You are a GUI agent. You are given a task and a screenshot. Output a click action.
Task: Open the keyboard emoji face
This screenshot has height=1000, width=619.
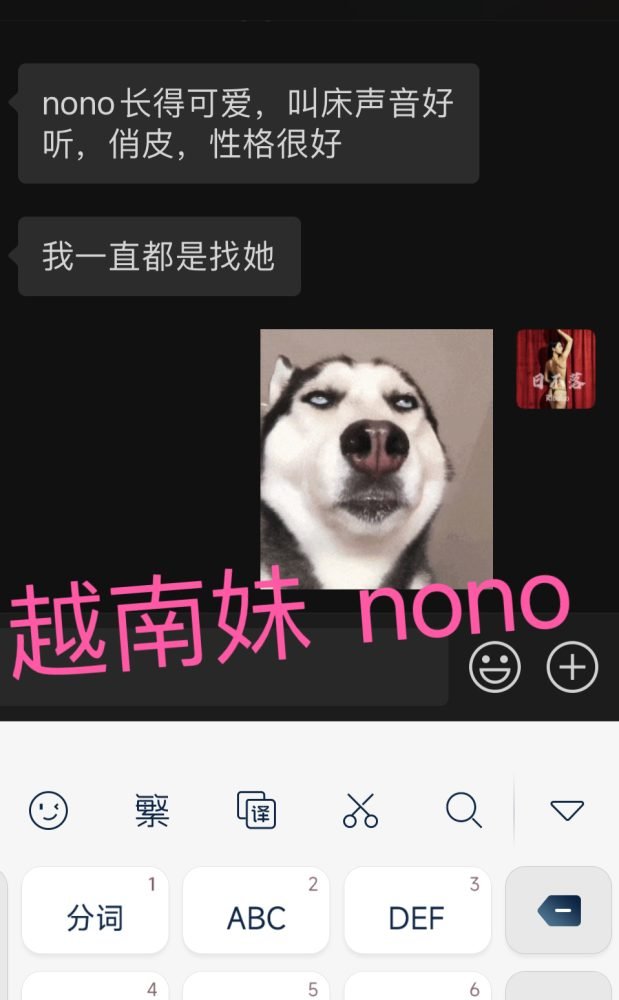[48, 810]
